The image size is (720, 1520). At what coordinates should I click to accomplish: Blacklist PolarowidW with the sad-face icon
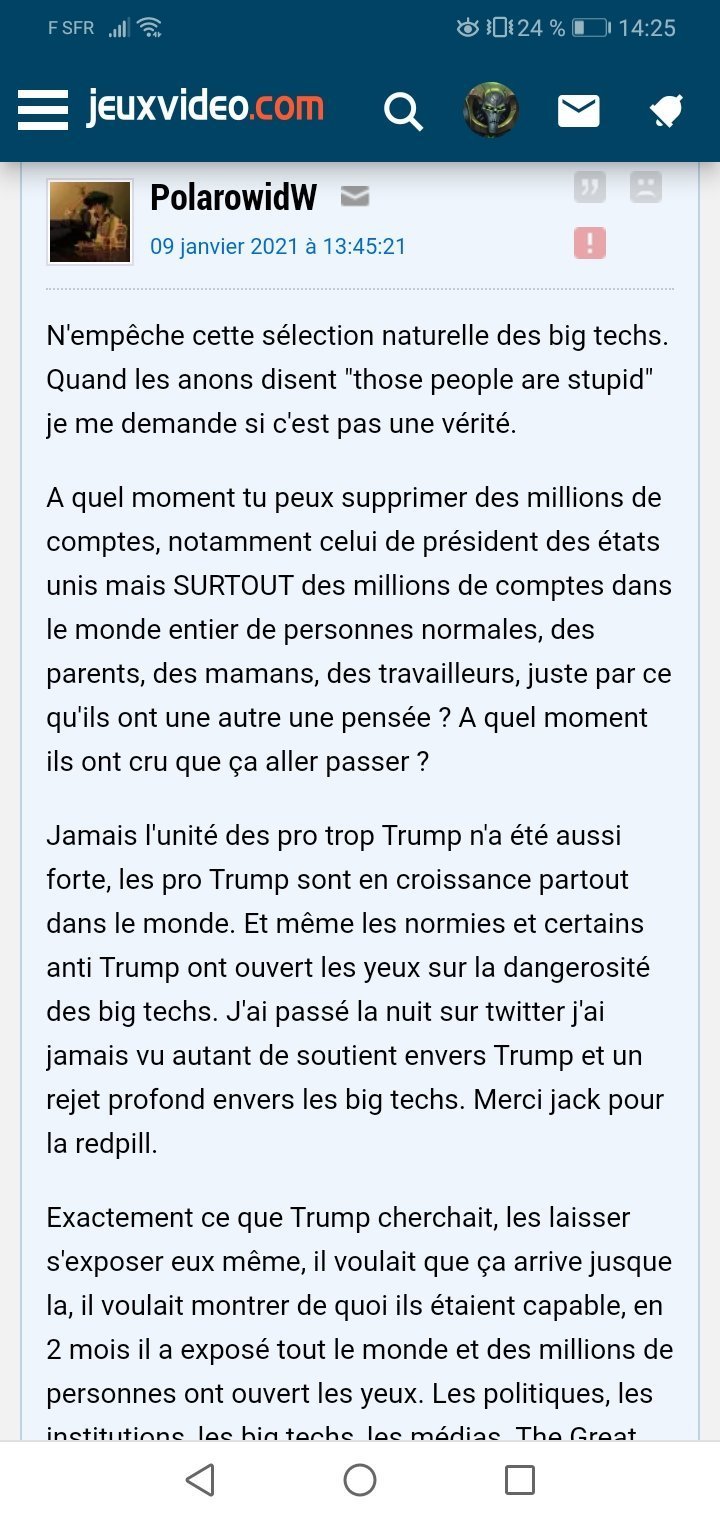coord(646,187)
